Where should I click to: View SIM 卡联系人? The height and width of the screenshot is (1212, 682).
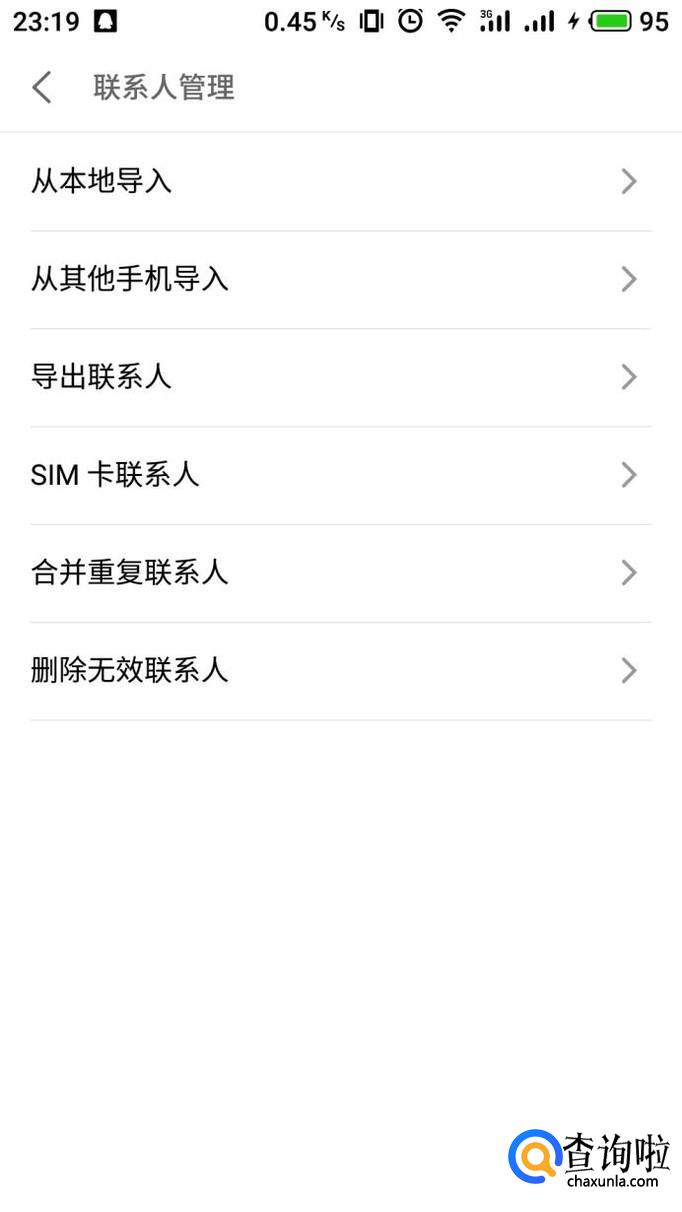[340, 475]
